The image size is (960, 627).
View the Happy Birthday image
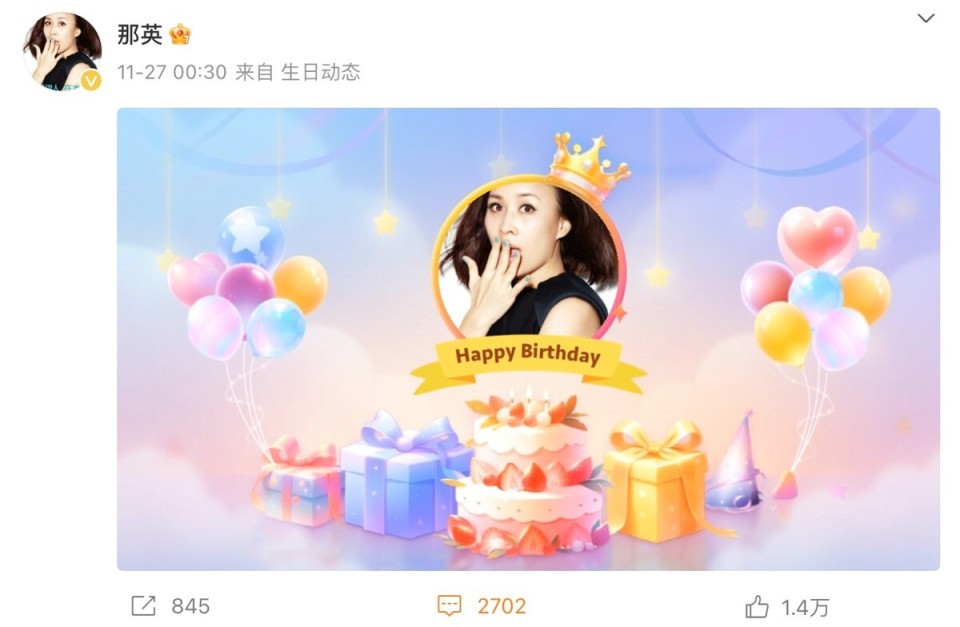coord(528,339)
